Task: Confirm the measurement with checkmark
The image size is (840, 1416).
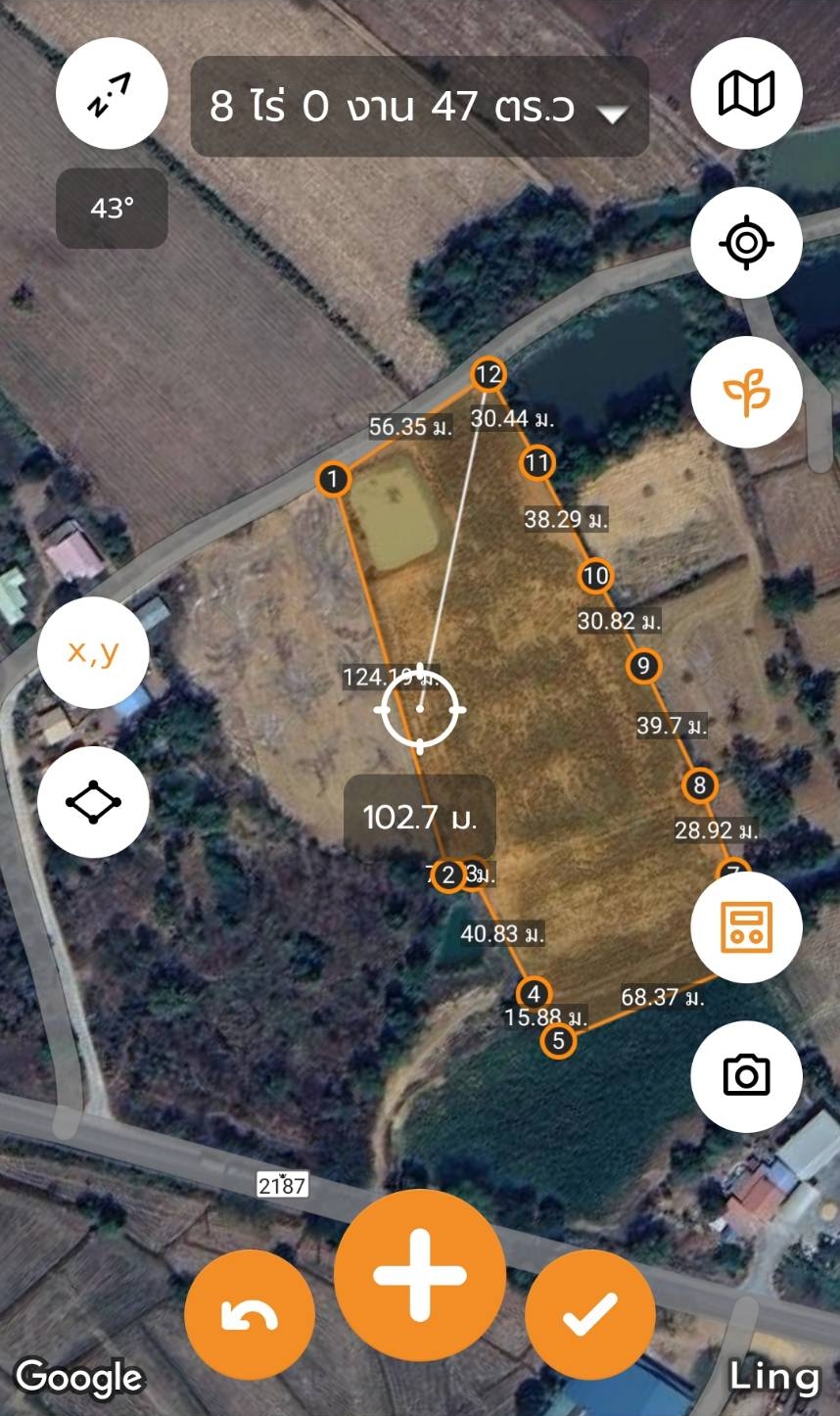Action: click(590, 1315)
